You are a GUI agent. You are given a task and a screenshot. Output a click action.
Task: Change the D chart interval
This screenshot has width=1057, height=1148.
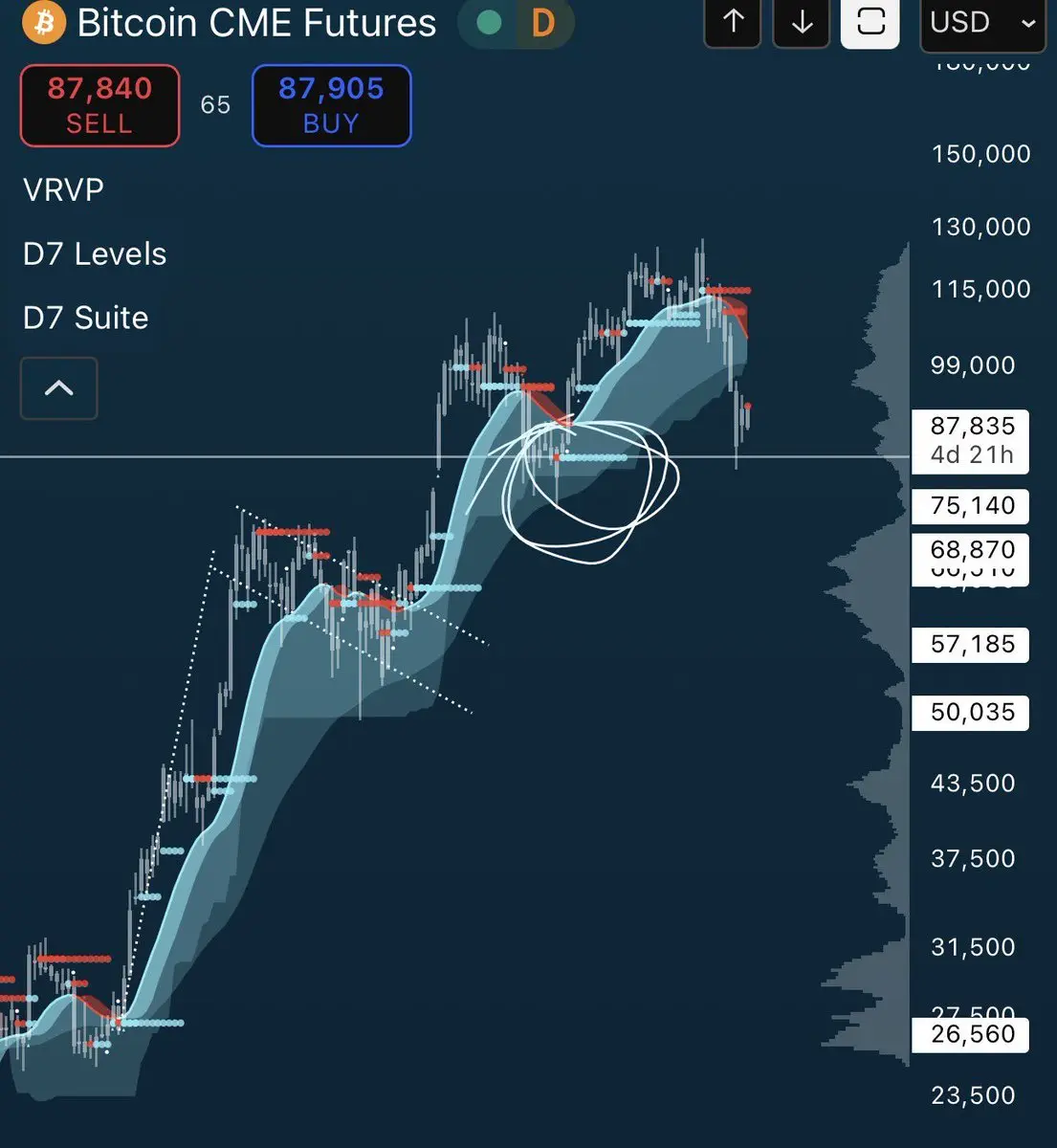[542, 23]
